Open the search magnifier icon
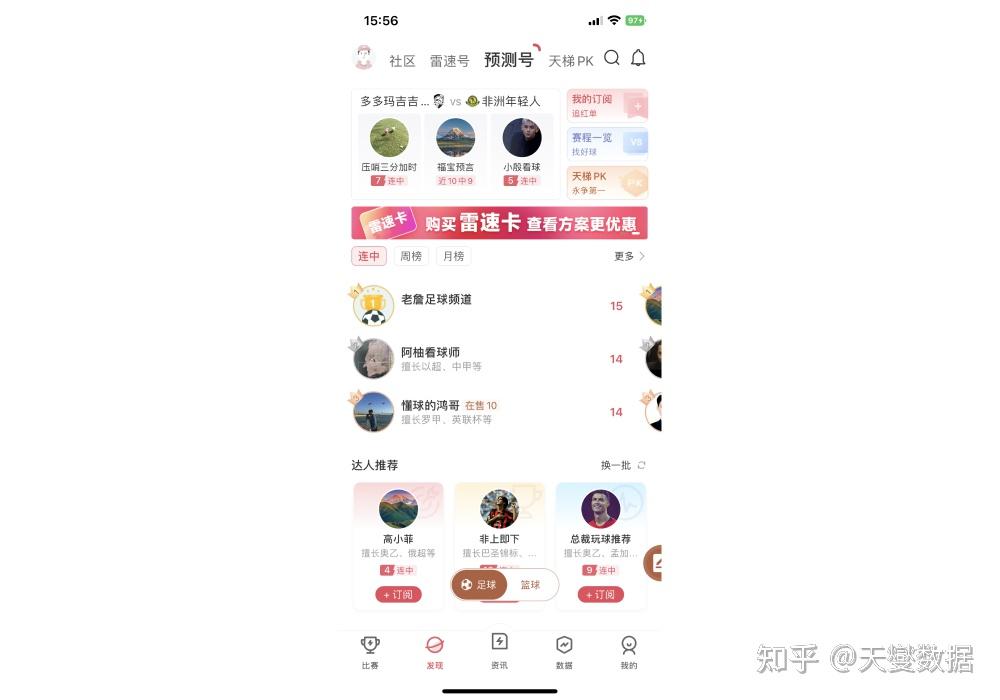 (612, 59)
